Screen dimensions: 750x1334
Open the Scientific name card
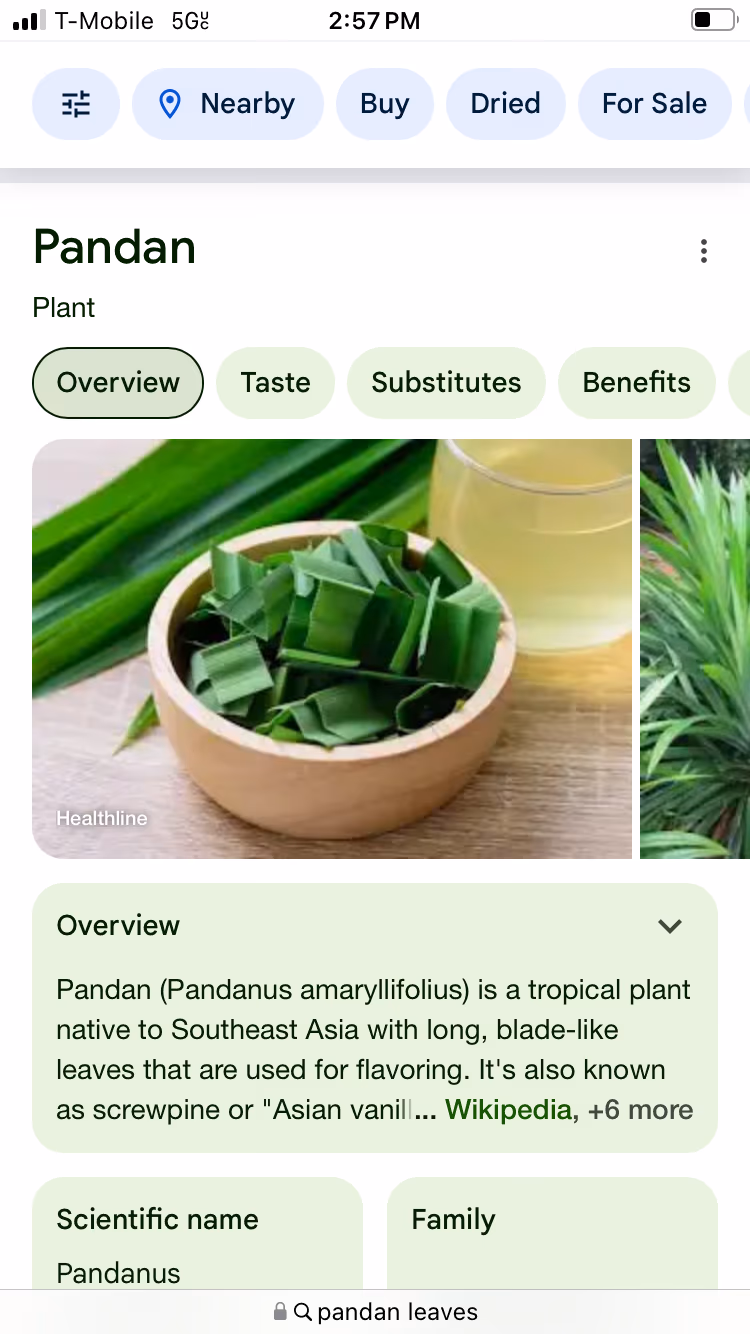pyautogui.click(x=197, y=1234)
